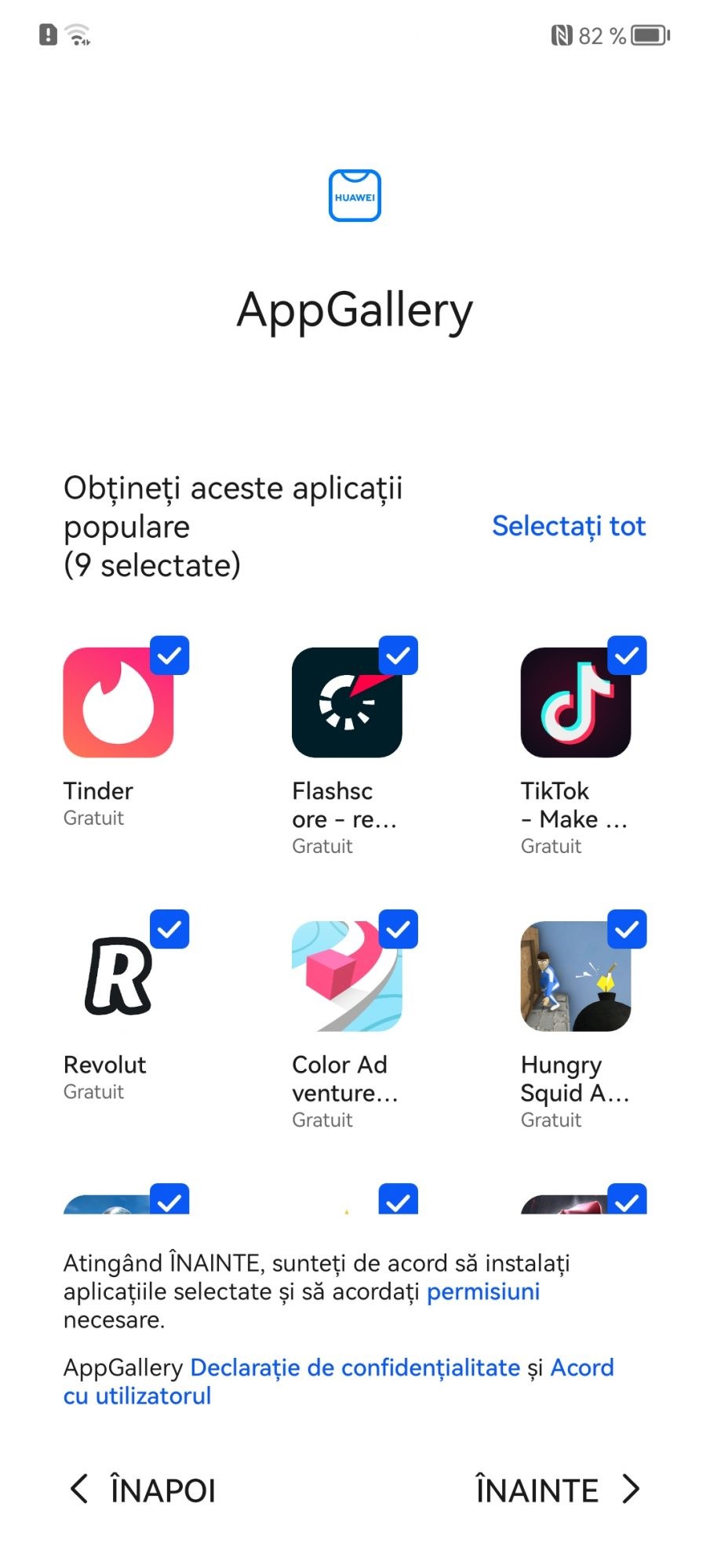Untick the TikTok checkbox
Viewport: 710px width, 1568px height.
coord(627,655)
